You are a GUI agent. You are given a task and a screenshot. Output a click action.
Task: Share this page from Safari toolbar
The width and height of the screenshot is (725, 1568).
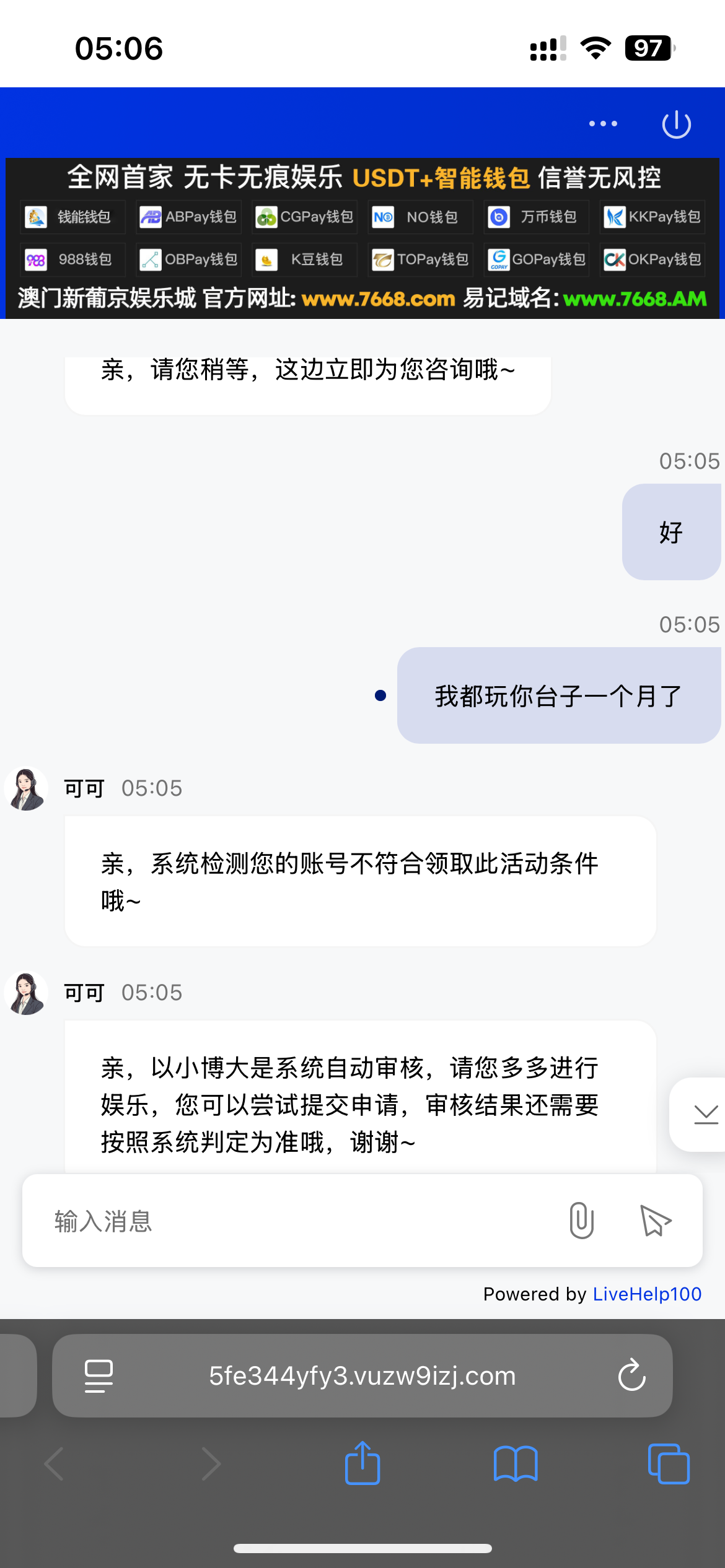pos(362,1464)
